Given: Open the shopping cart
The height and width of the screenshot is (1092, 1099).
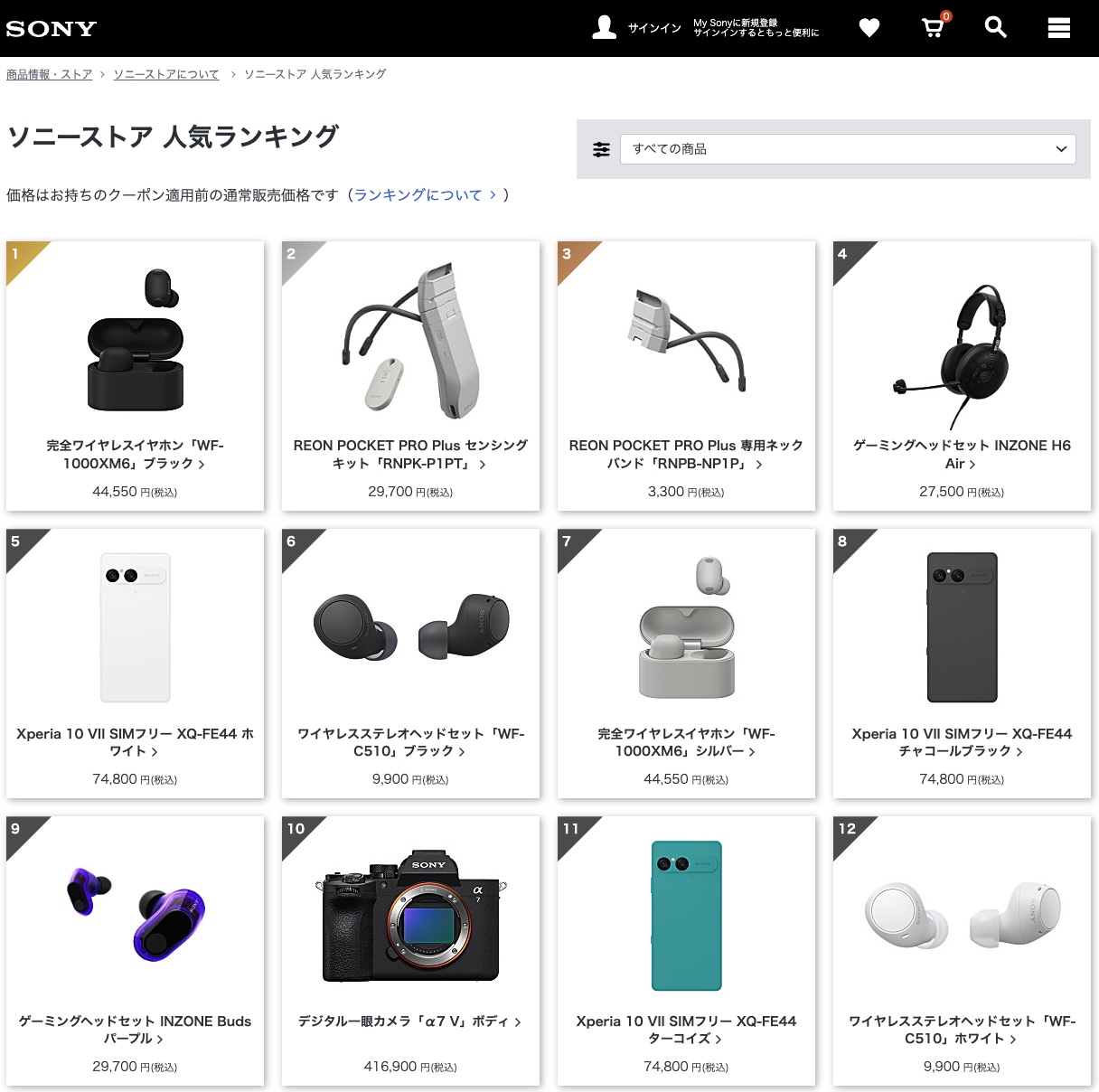Looking at the screenshot, I should (933, 28).
